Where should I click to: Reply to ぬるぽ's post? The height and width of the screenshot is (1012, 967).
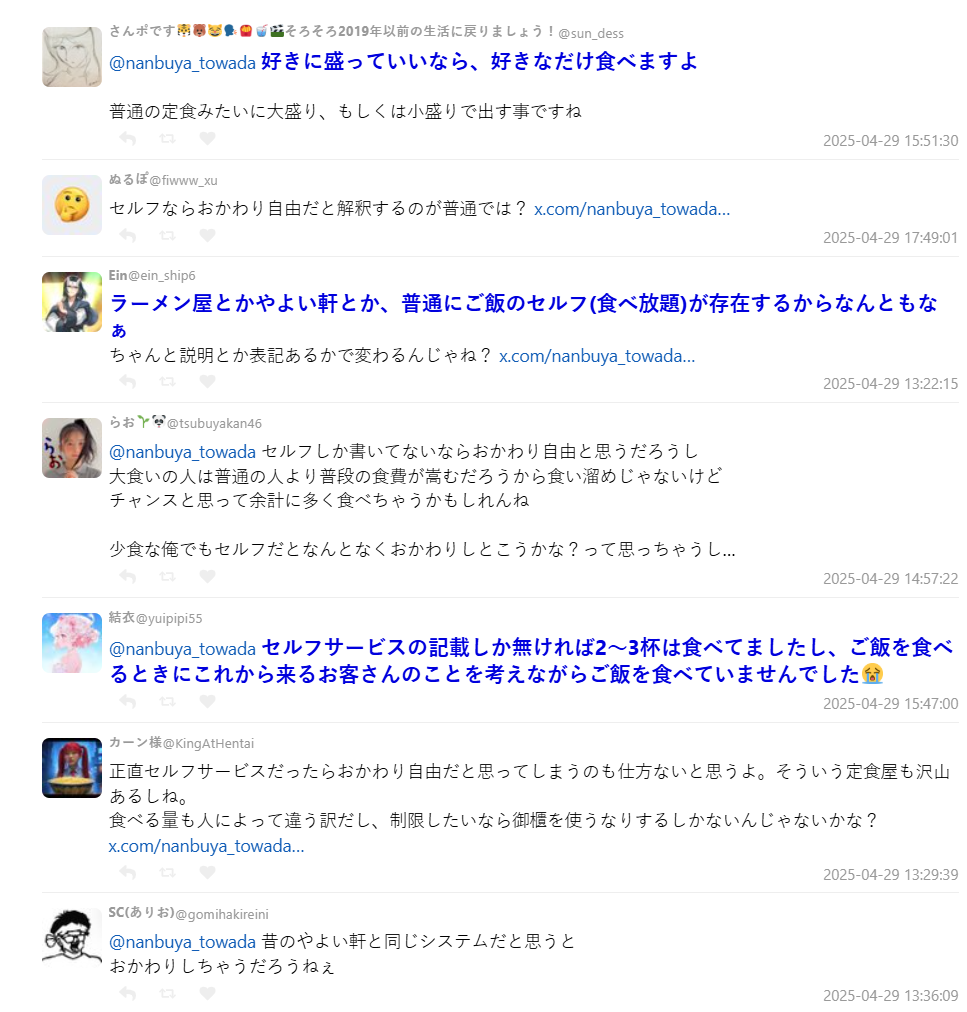pos(127,236)
